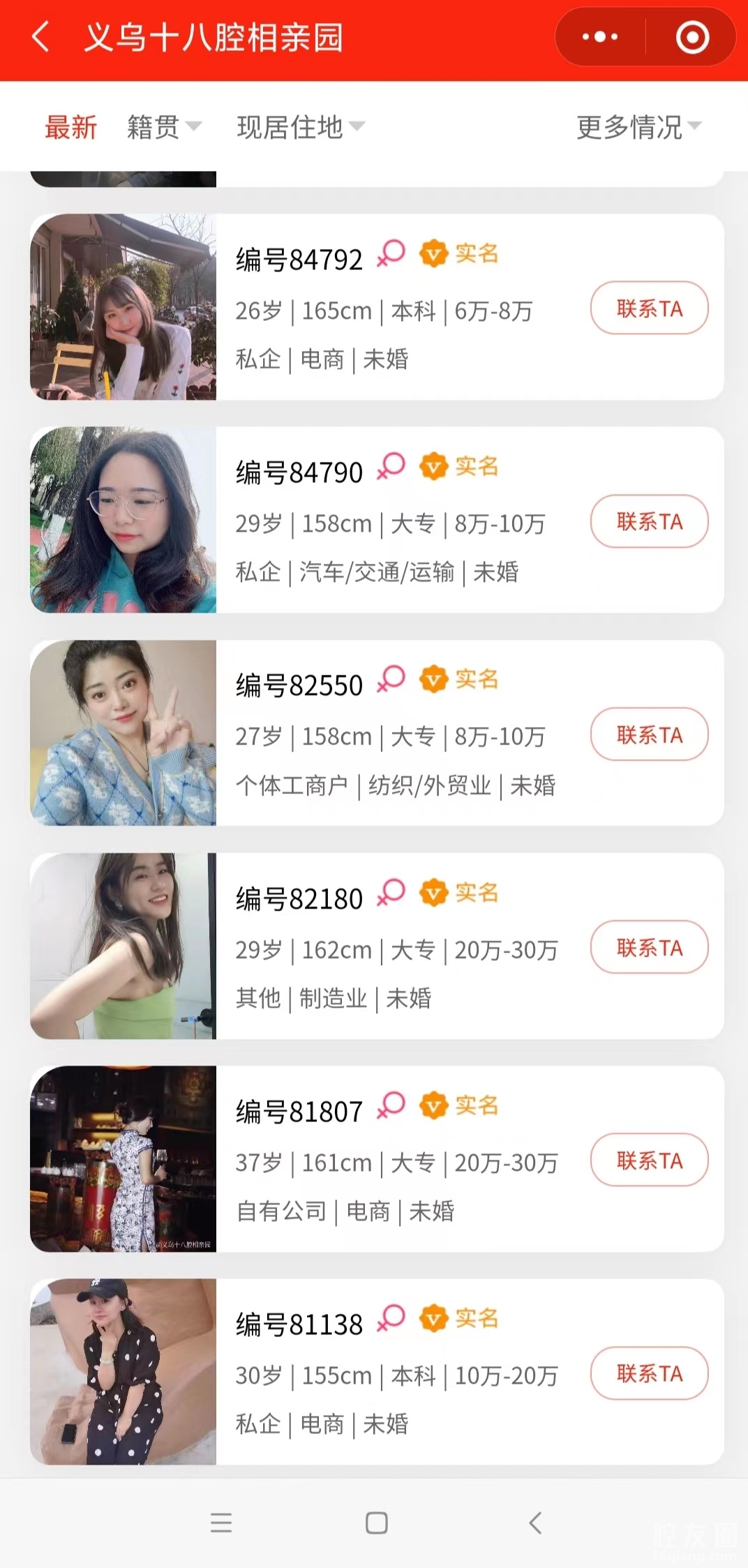Screen dimensions: 748x1568
Task: Tap 联系TA for profile 编号84790
Action: (x=649, y=521)
